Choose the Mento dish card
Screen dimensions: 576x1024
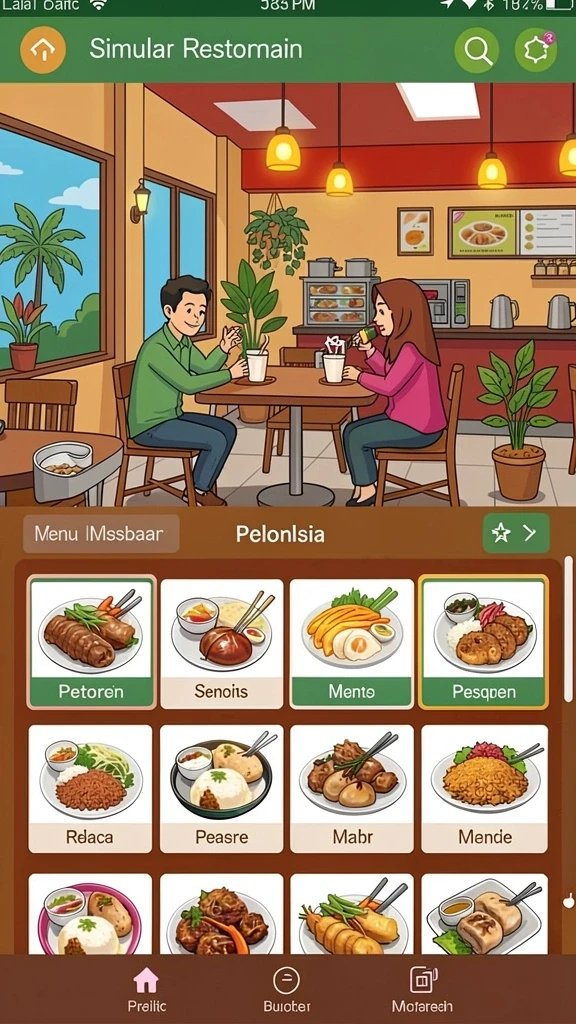click(x=352, y=644)
